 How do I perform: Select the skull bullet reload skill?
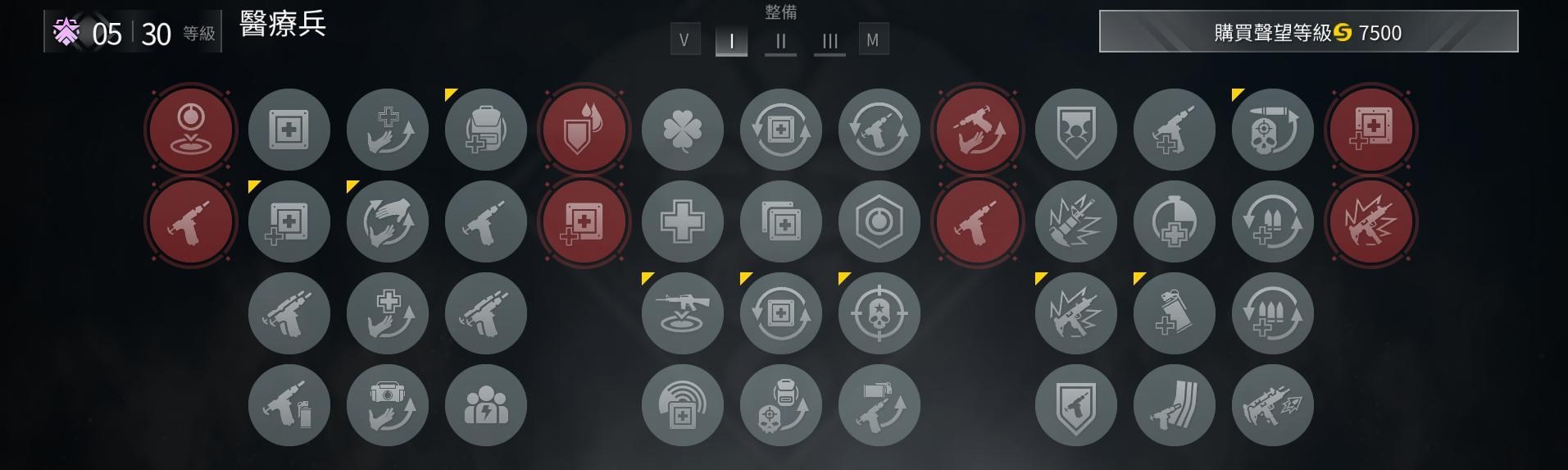click(x=1272, y=130)
